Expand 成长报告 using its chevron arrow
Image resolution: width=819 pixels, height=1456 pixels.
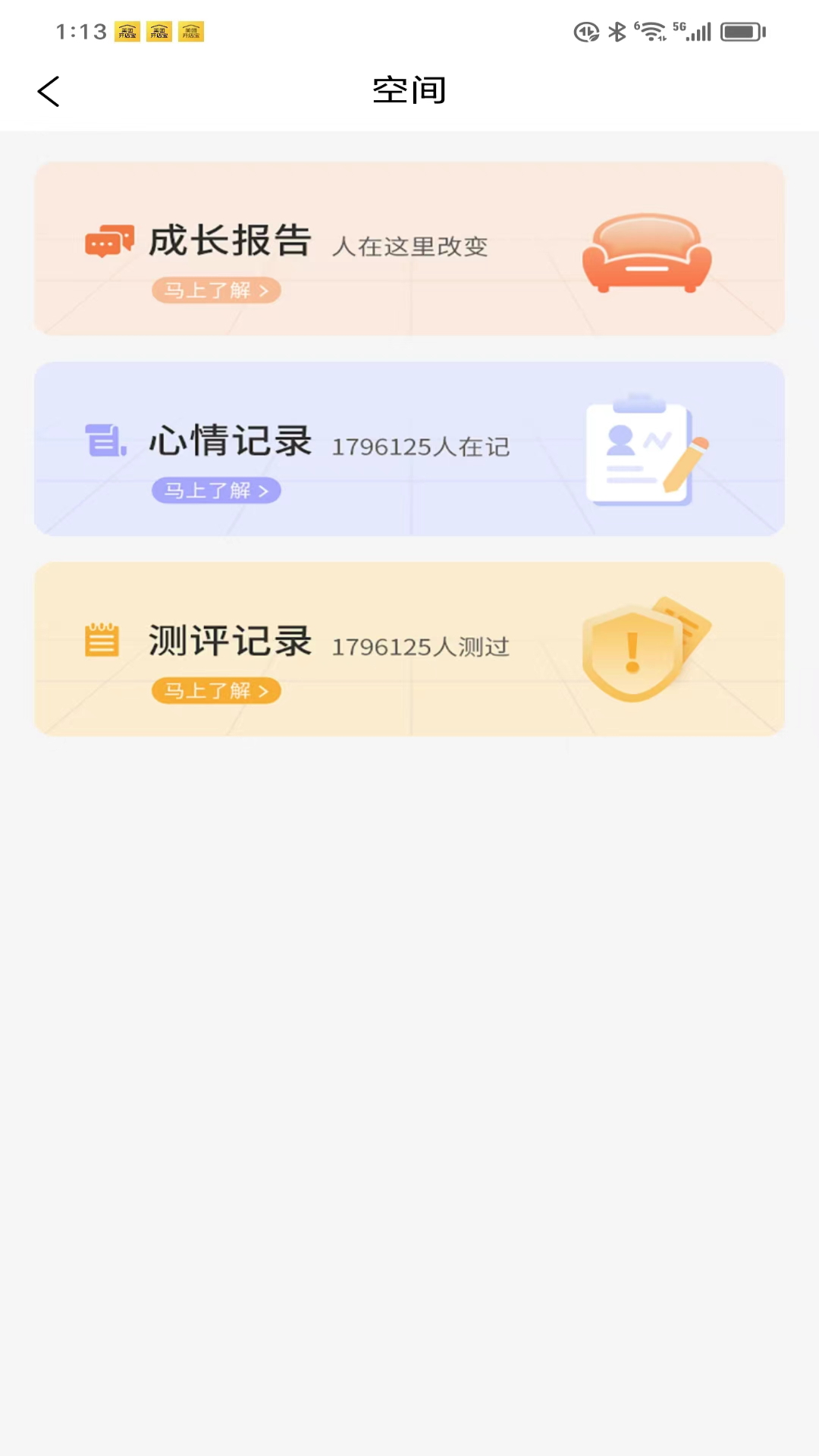click(264, 290)
